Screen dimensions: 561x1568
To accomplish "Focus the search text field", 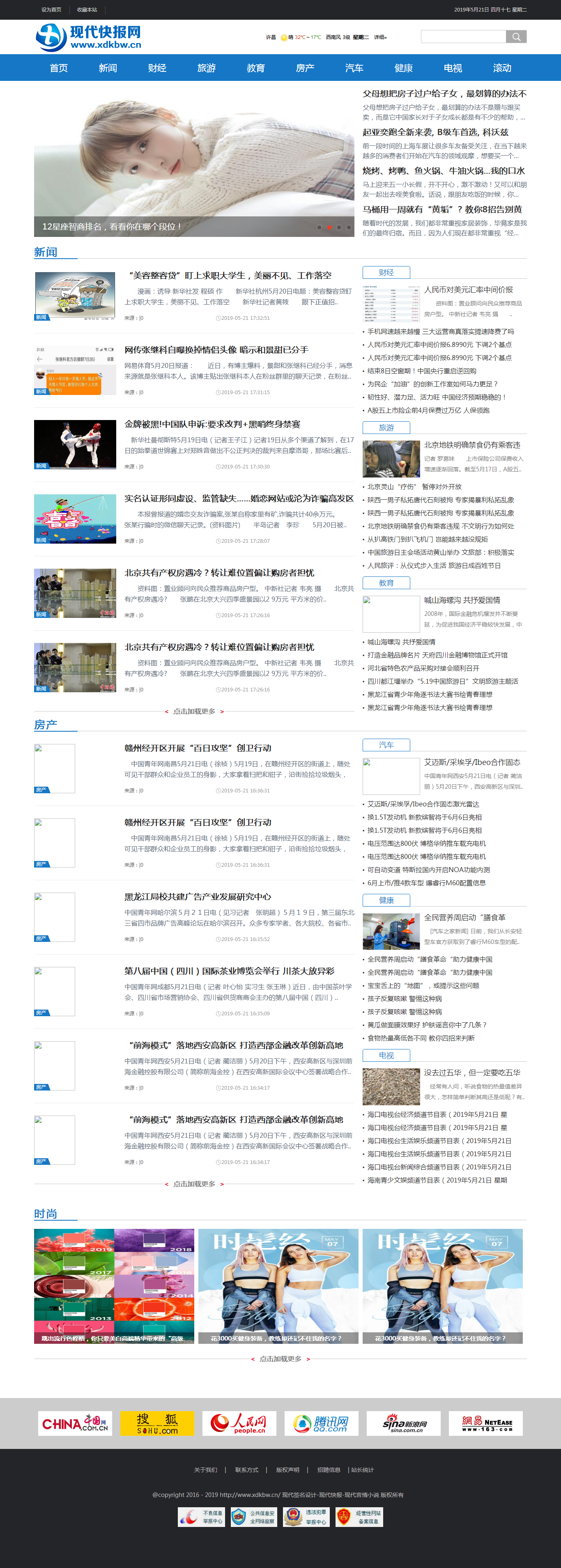I will tap(463, 37).
